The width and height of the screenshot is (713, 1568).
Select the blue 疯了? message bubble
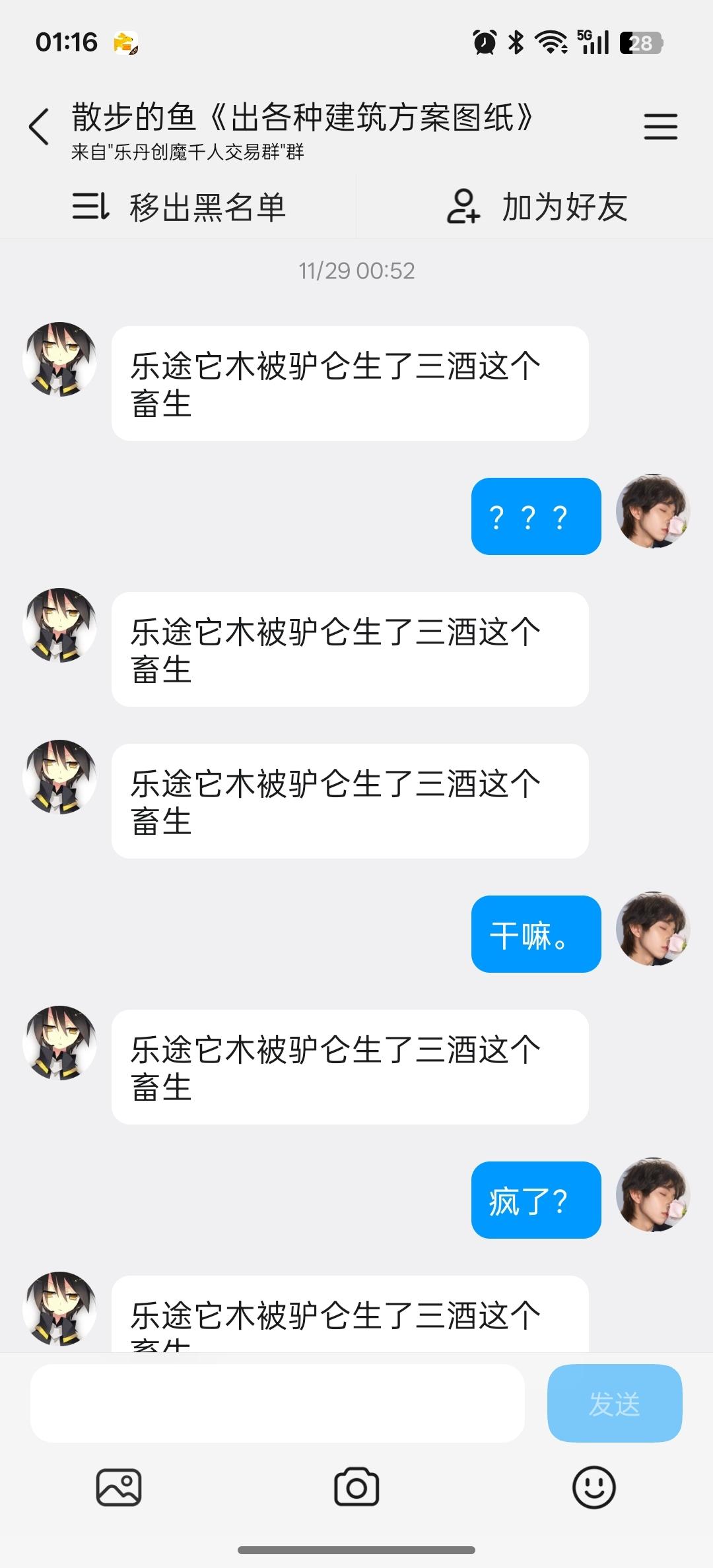(x=535, y=1199)
